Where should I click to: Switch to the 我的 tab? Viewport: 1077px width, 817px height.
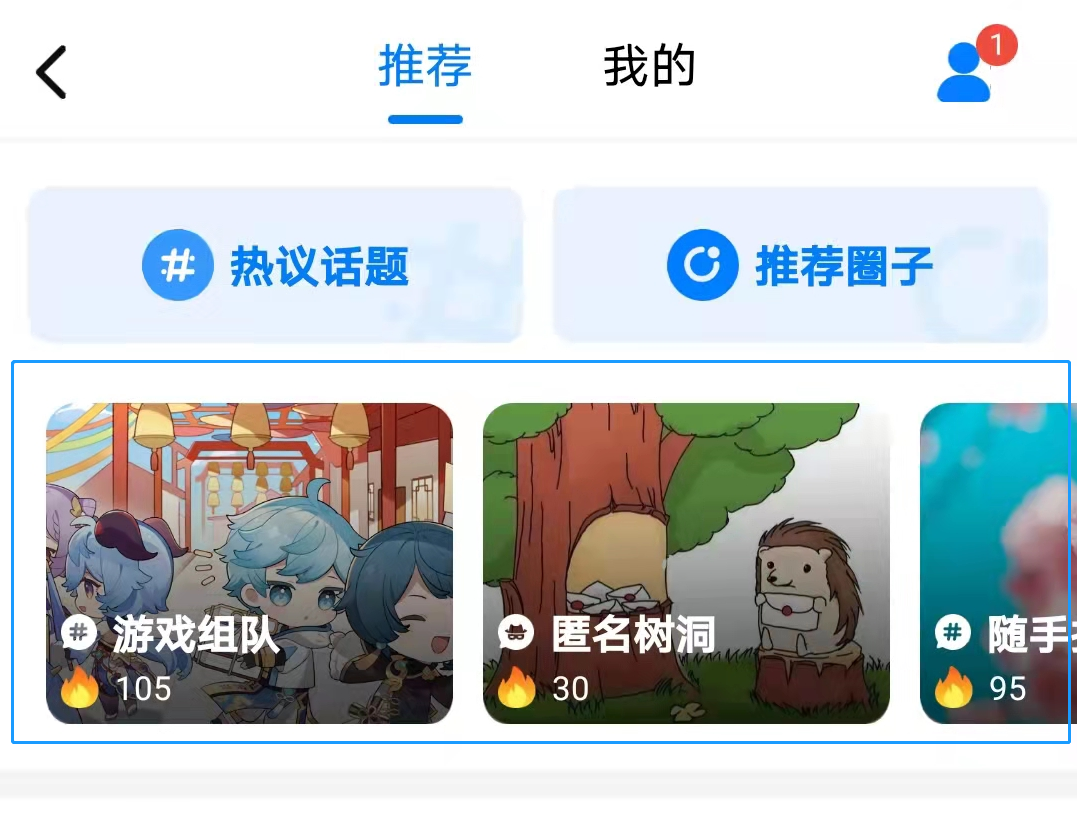point(649,68)
